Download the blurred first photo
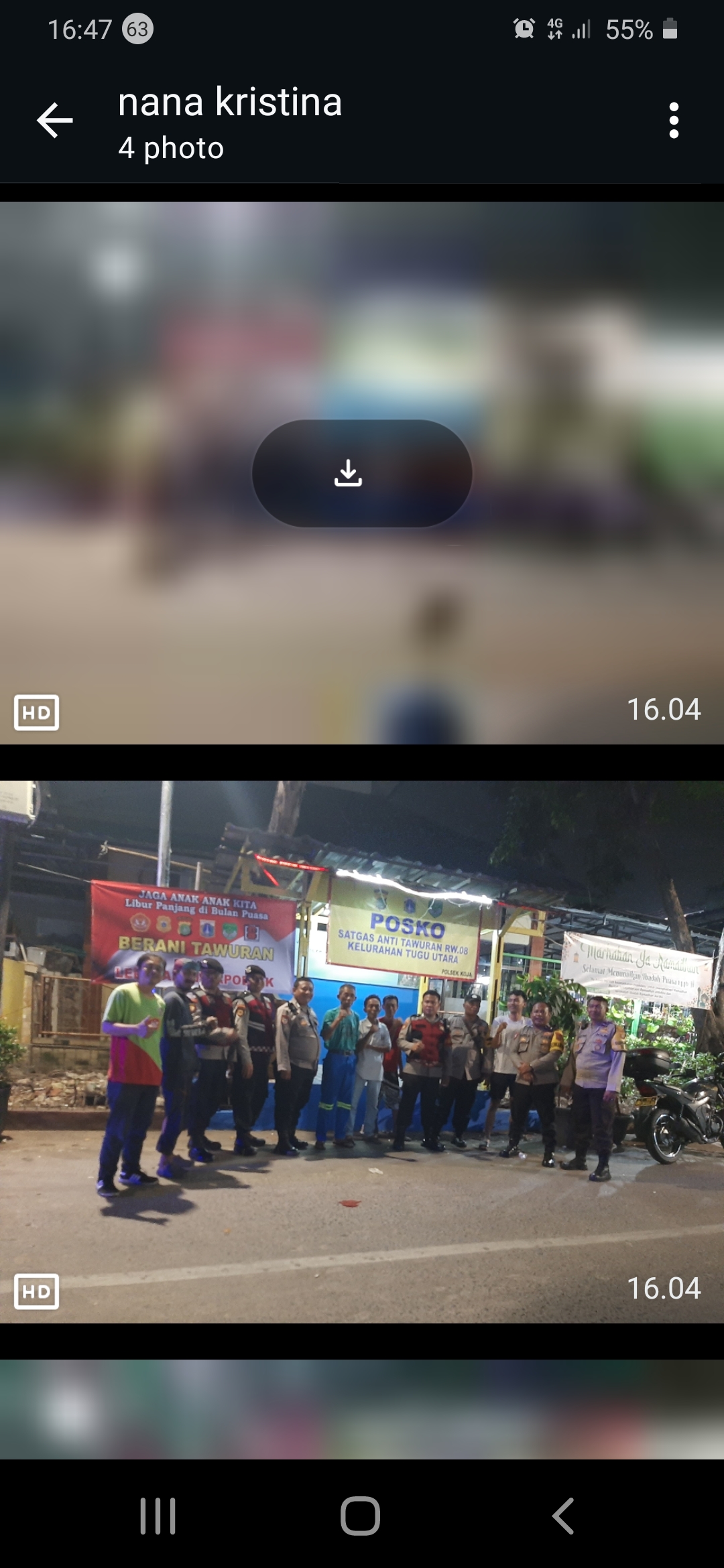Viewport: 724px width, 1568px height. pos(362,473)
